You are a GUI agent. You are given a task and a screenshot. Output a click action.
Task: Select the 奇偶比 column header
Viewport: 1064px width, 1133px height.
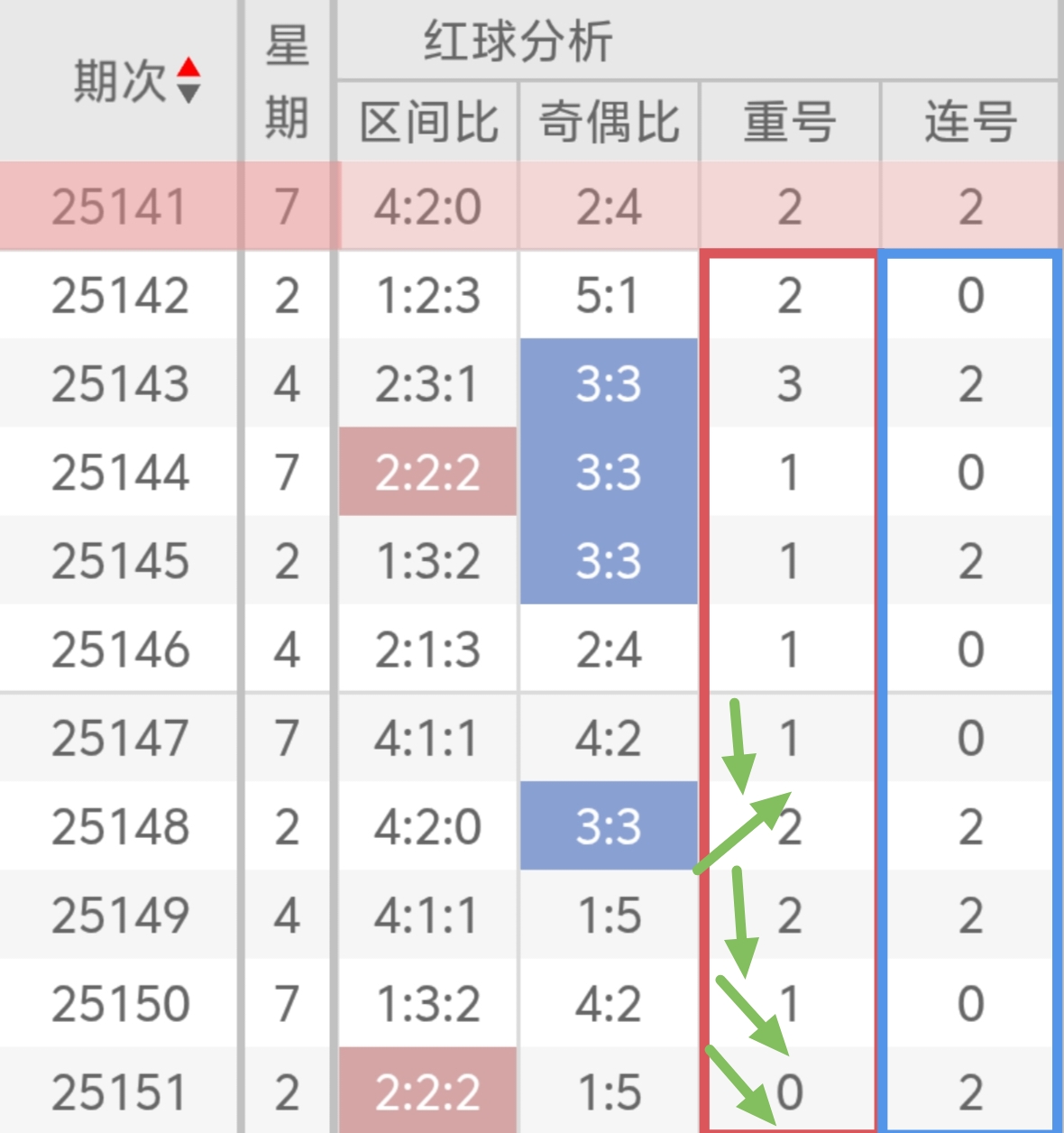[607, 124]
